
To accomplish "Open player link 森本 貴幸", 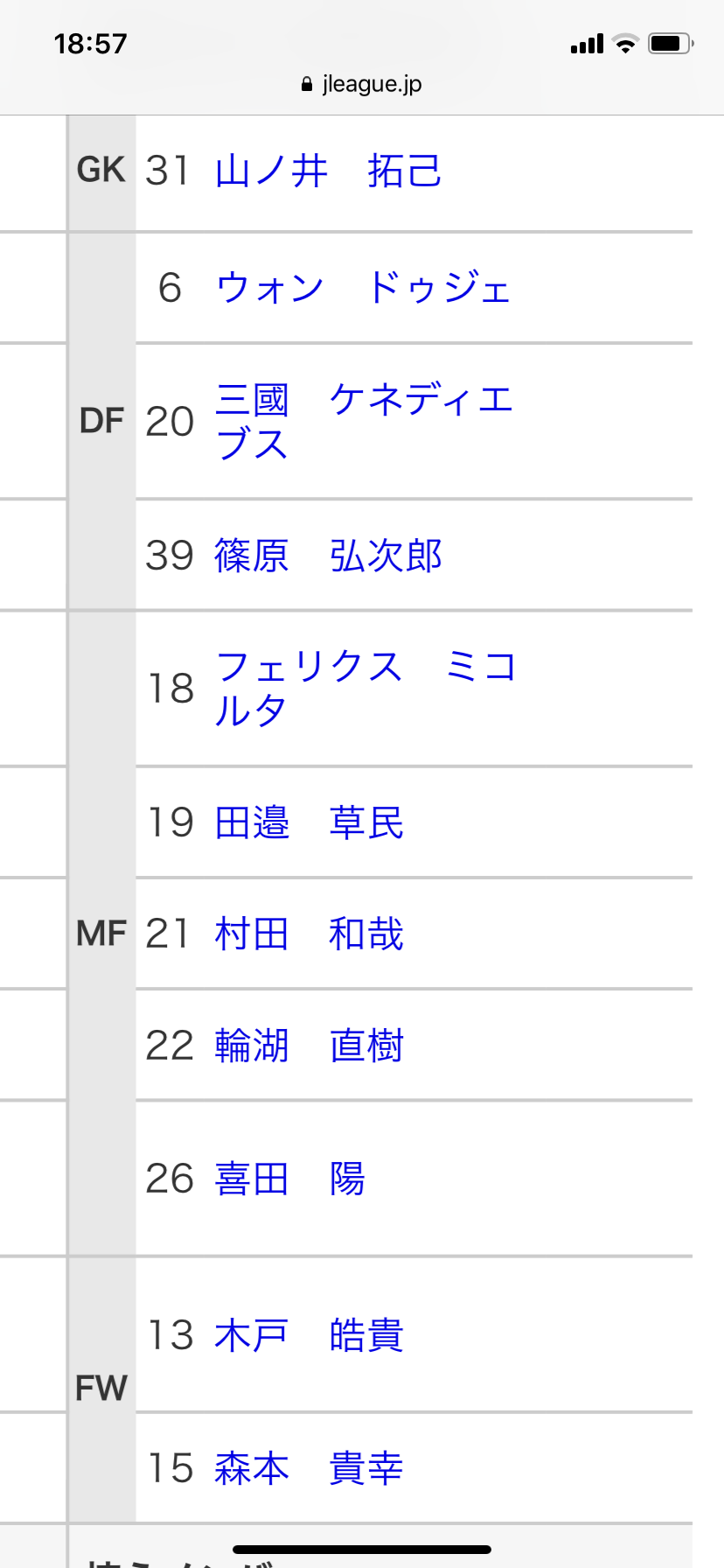I will coord(309,1468).
